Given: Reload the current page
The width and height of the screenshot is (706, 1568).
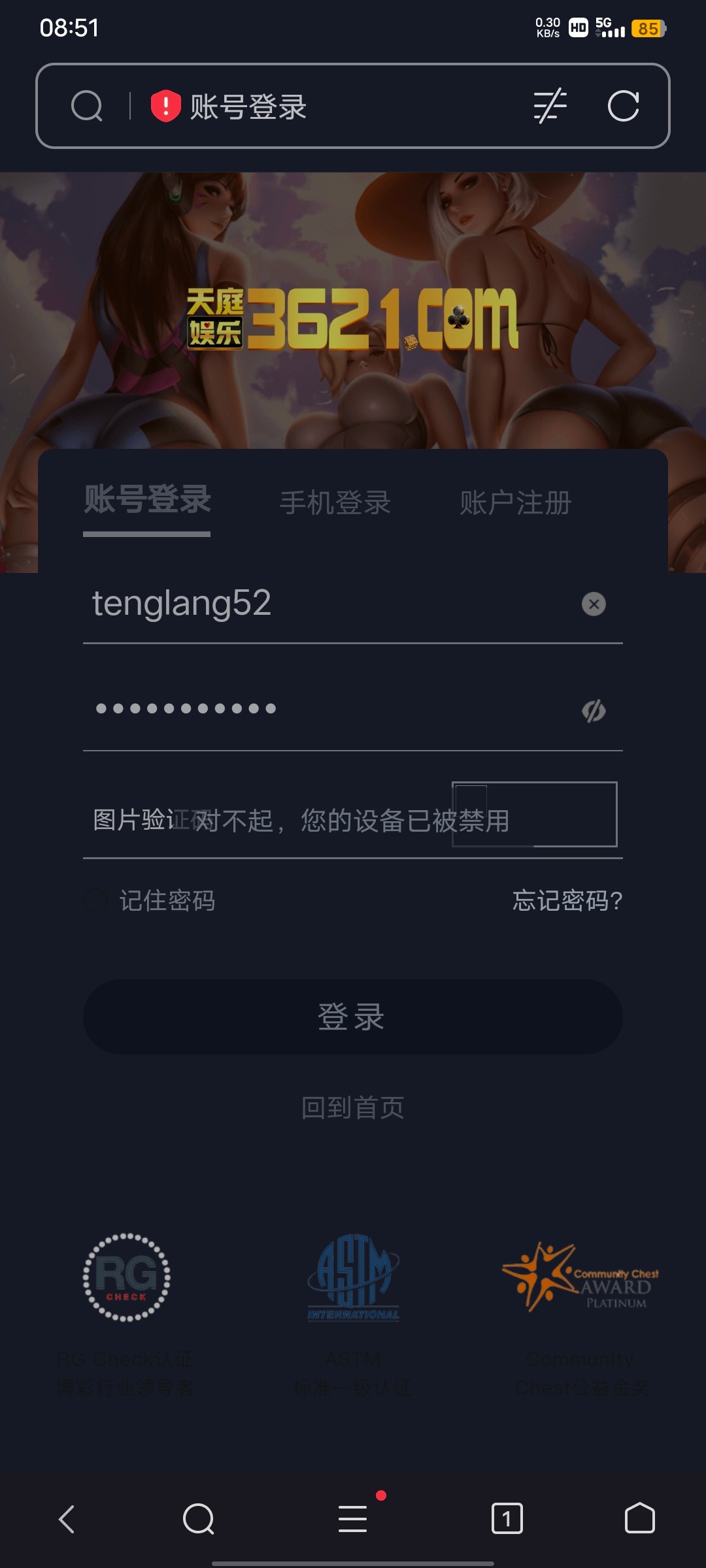Looking at the screenshot, I should (623, 106).
